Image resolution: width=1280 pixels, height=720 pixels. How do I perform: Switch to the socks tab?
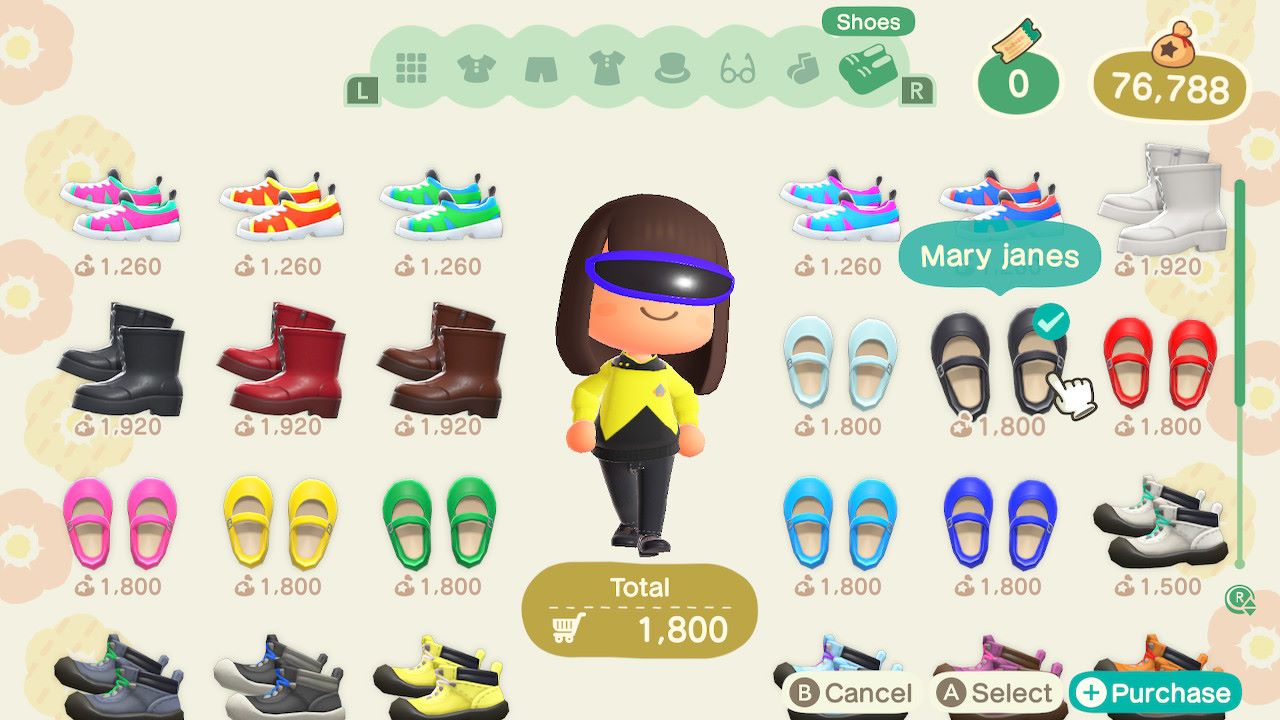pyautogui.click(x=802, y=69)
